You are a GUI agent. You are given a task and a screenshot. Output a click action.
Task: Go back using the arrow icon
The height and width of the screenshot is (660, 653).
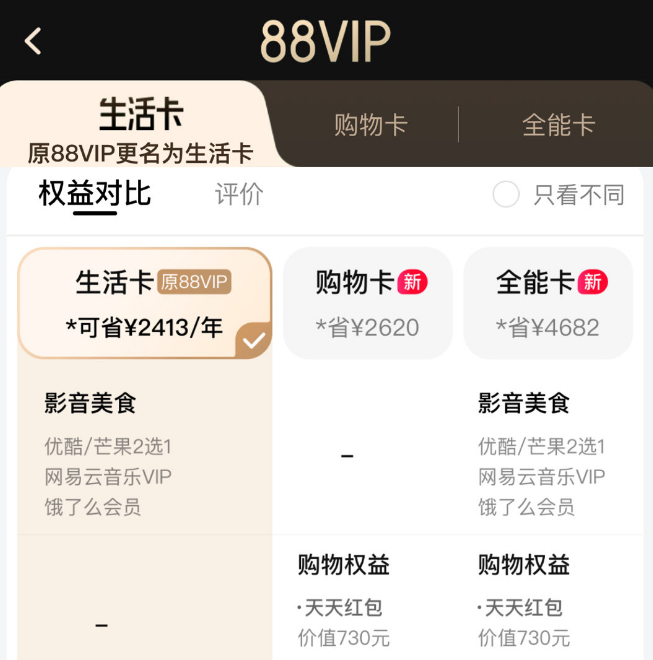pos(33,41)
